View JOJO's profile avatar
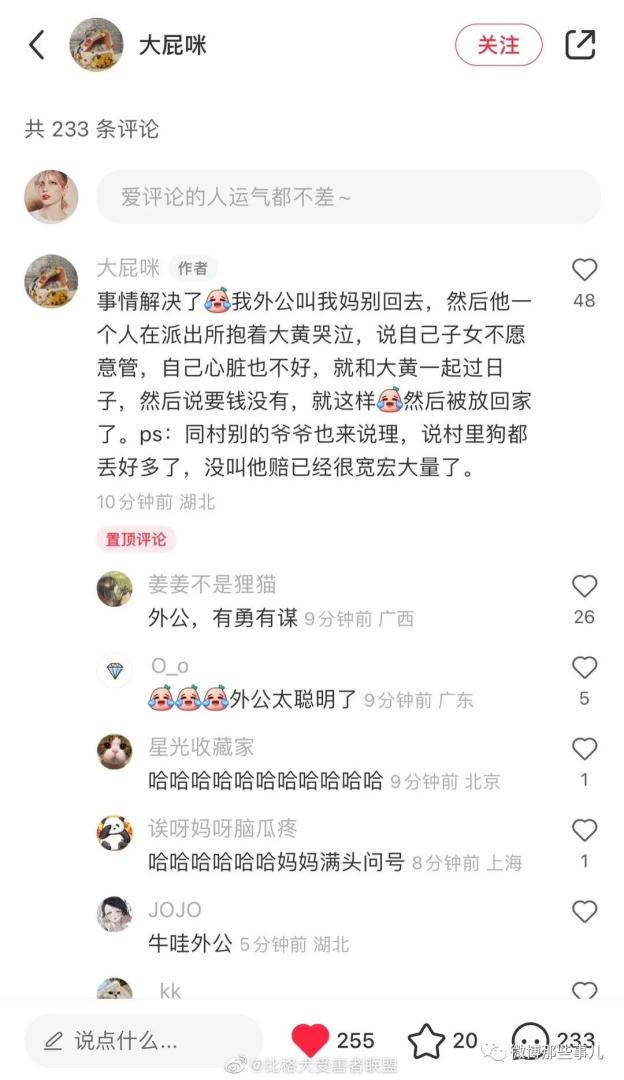The width and height of the screenshot is (624, 1080). click(115, 913)
